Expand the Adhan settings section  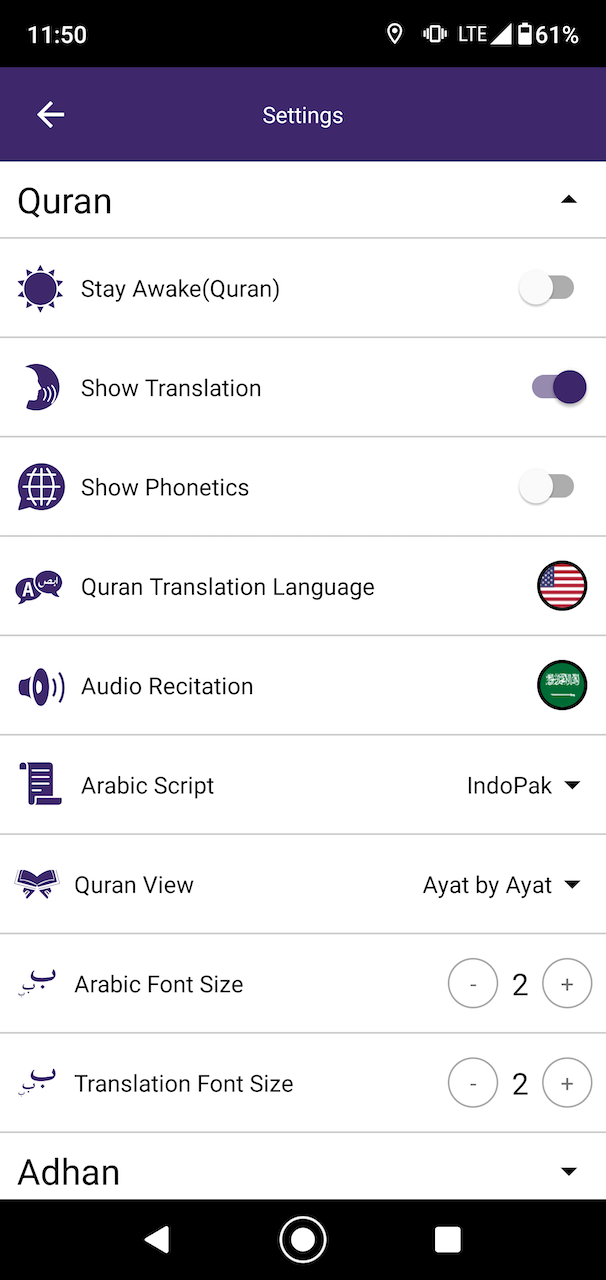pos(569,1171)
